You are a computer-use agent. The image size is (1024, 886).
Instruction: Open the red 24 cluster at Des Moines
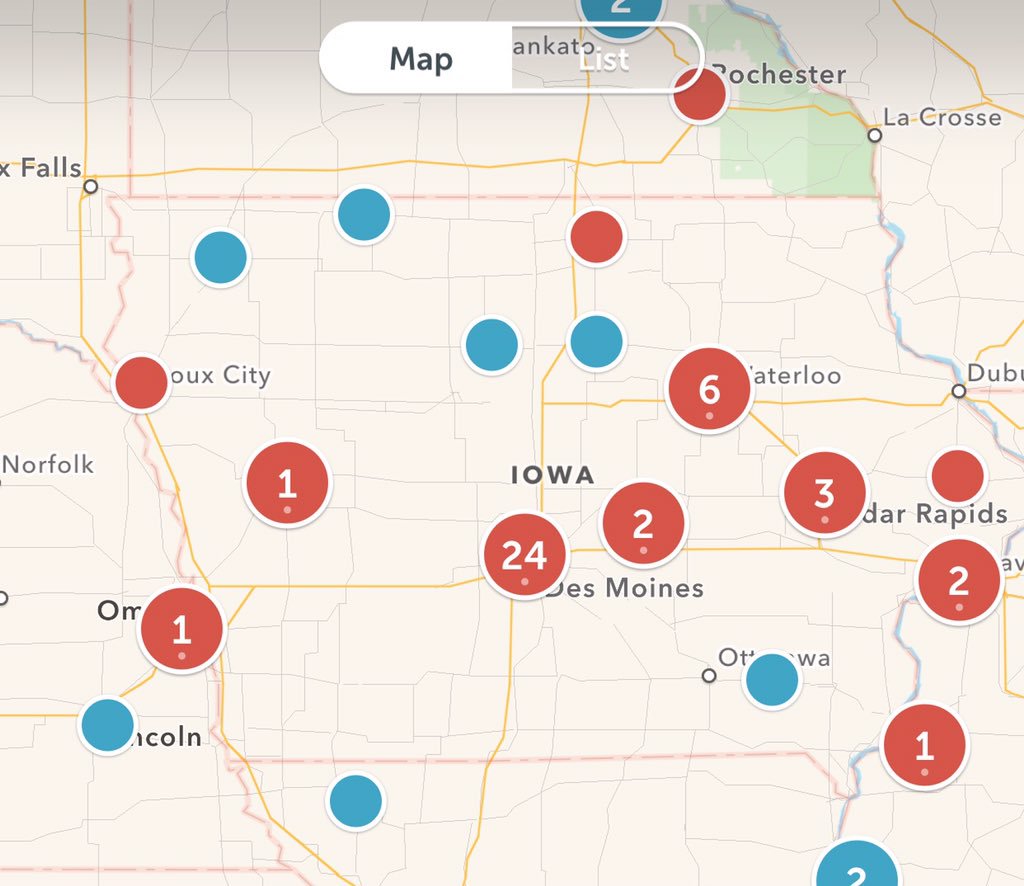coord(524,555)
